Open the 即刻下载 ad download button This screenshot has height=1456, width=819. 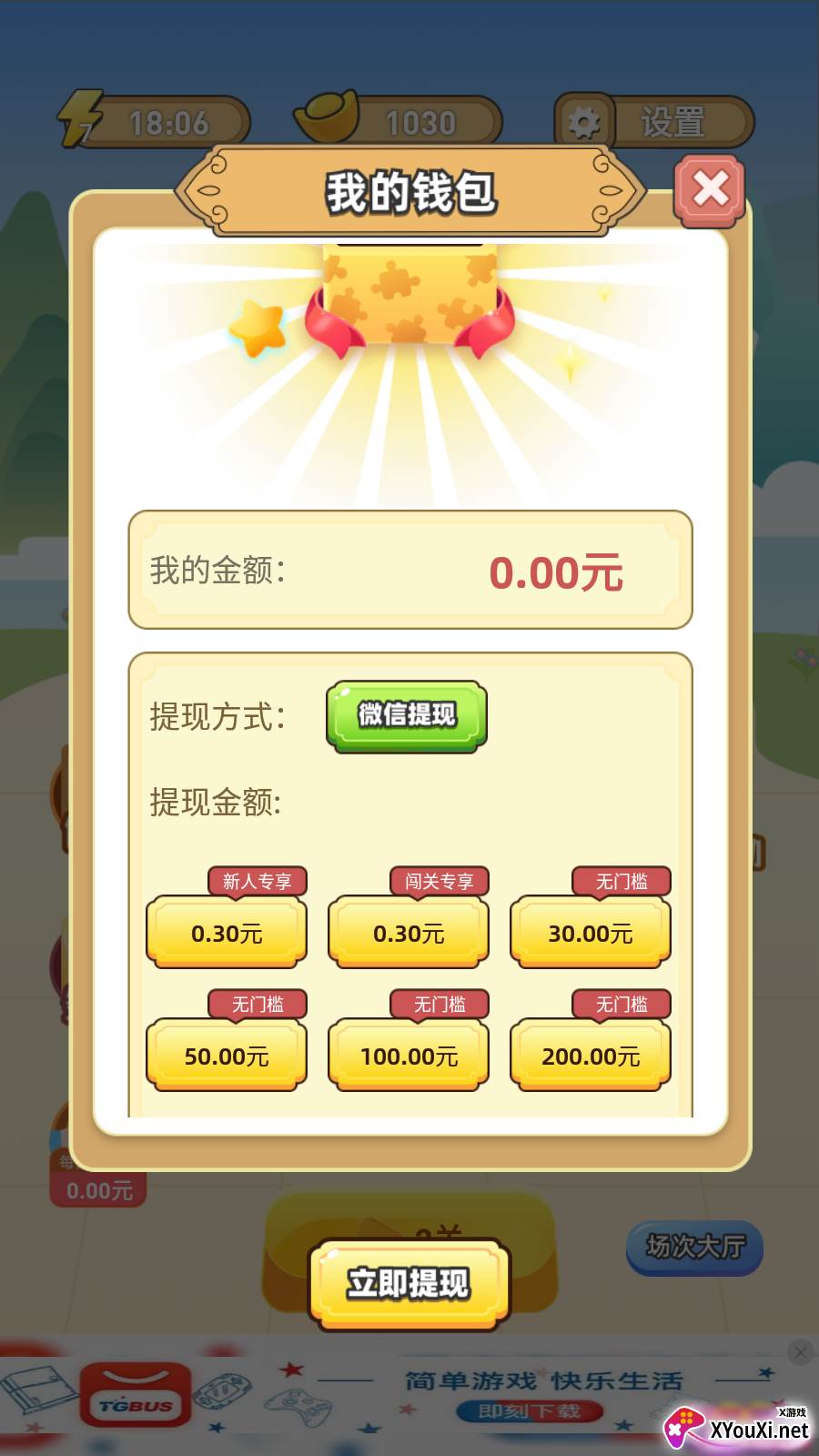pyautogui.click(x=530, y=1411)
